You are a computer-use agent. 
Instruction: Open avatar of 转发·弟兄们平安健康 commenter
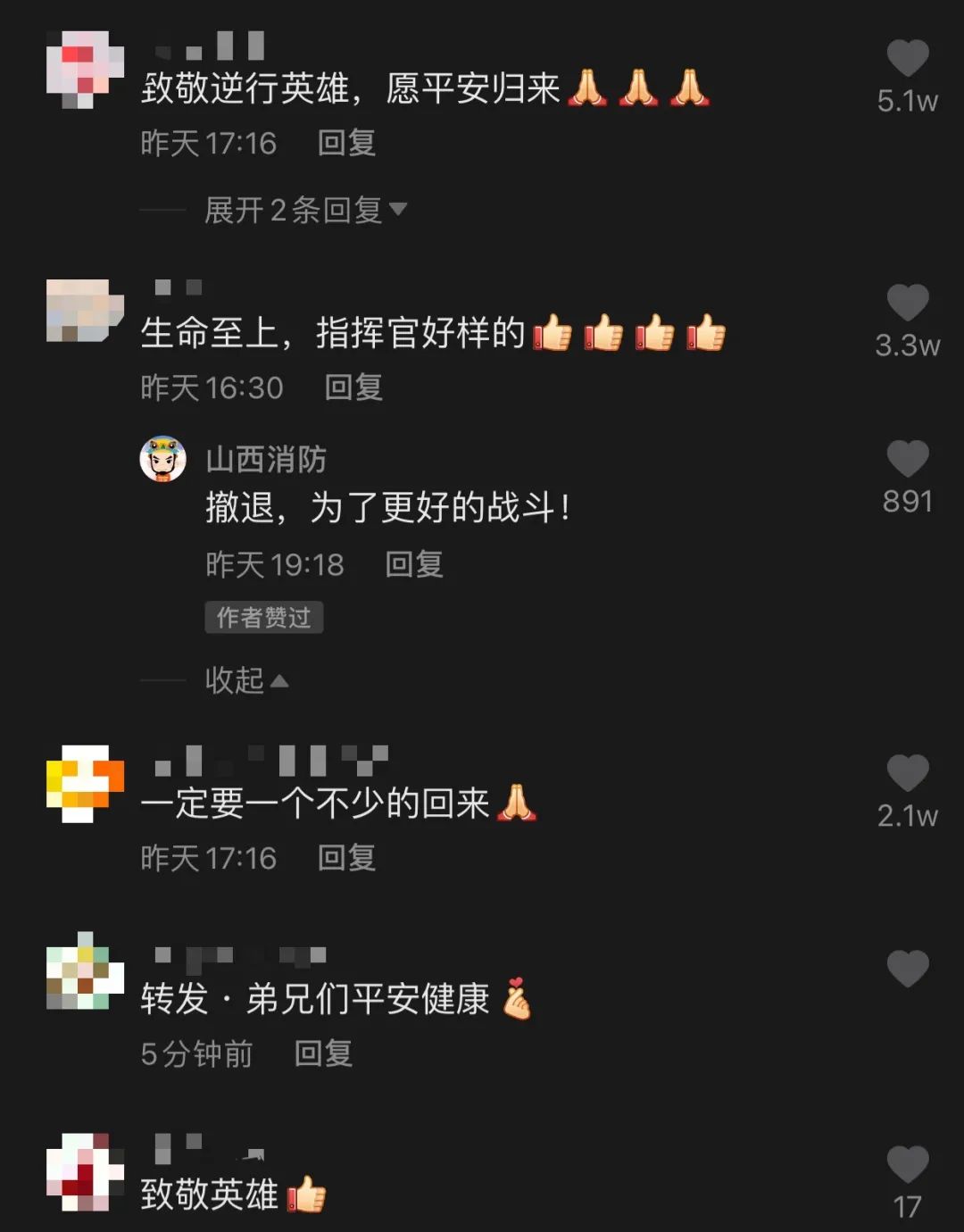pyautogui.click(x=85, y=971)
